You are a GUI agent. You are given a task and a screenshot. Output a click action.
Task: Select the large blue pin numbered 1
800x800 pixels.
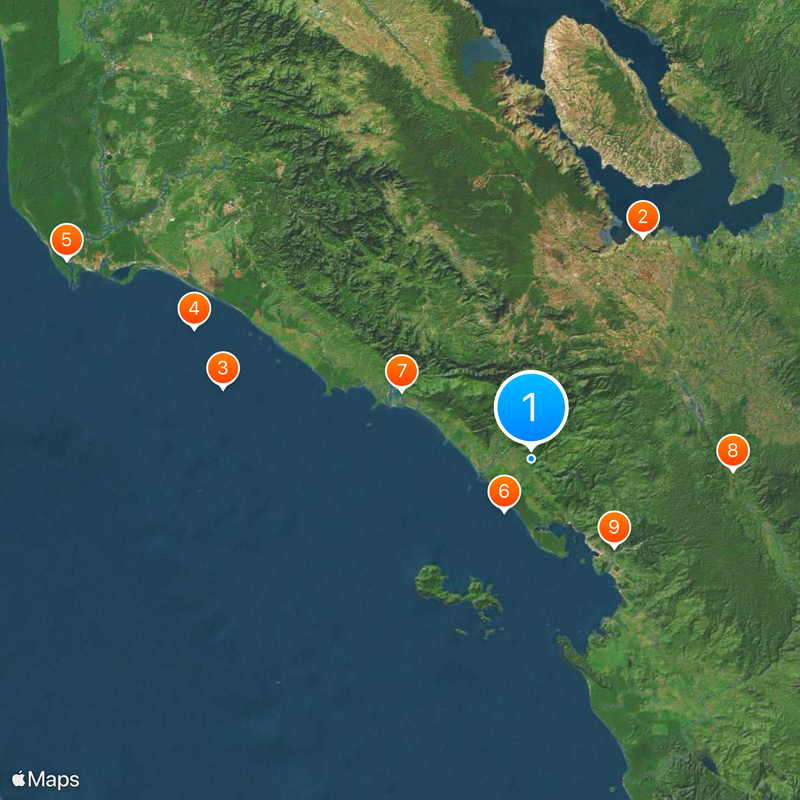[532, 407]
